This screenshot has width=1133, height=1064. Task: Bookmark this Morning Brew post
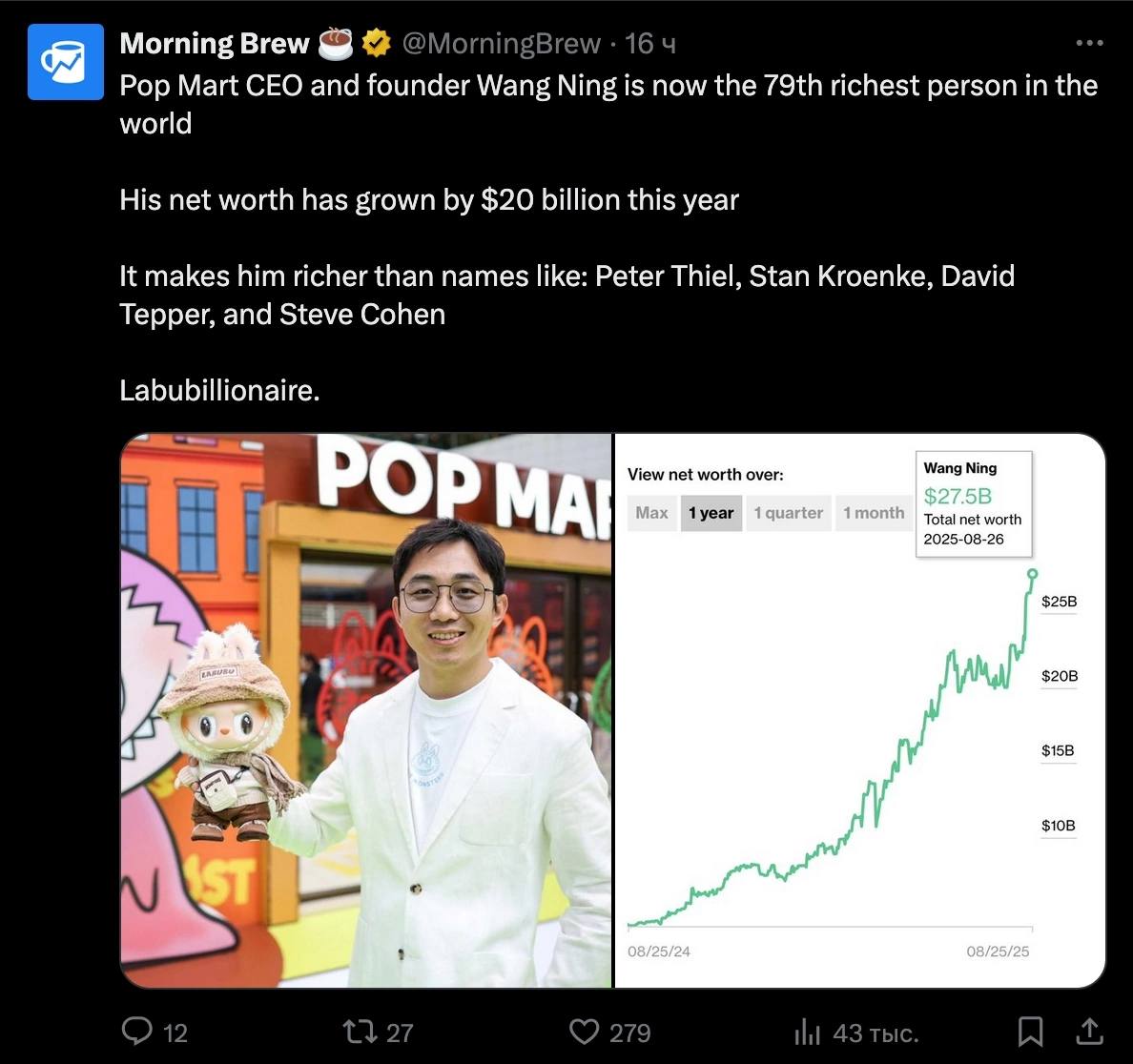pos(1031,1032)
